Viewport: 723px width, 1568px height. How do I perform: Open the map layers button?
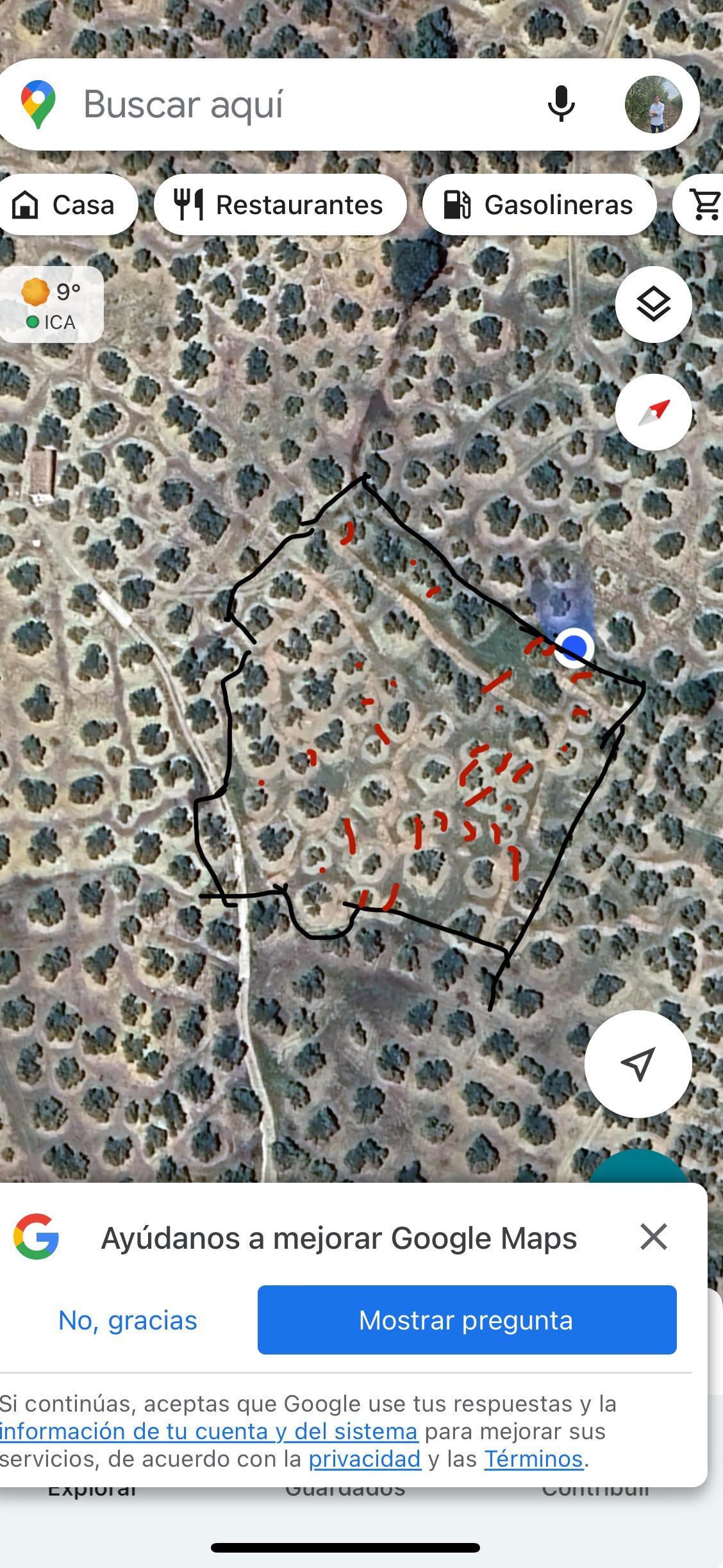click(653, 304)
